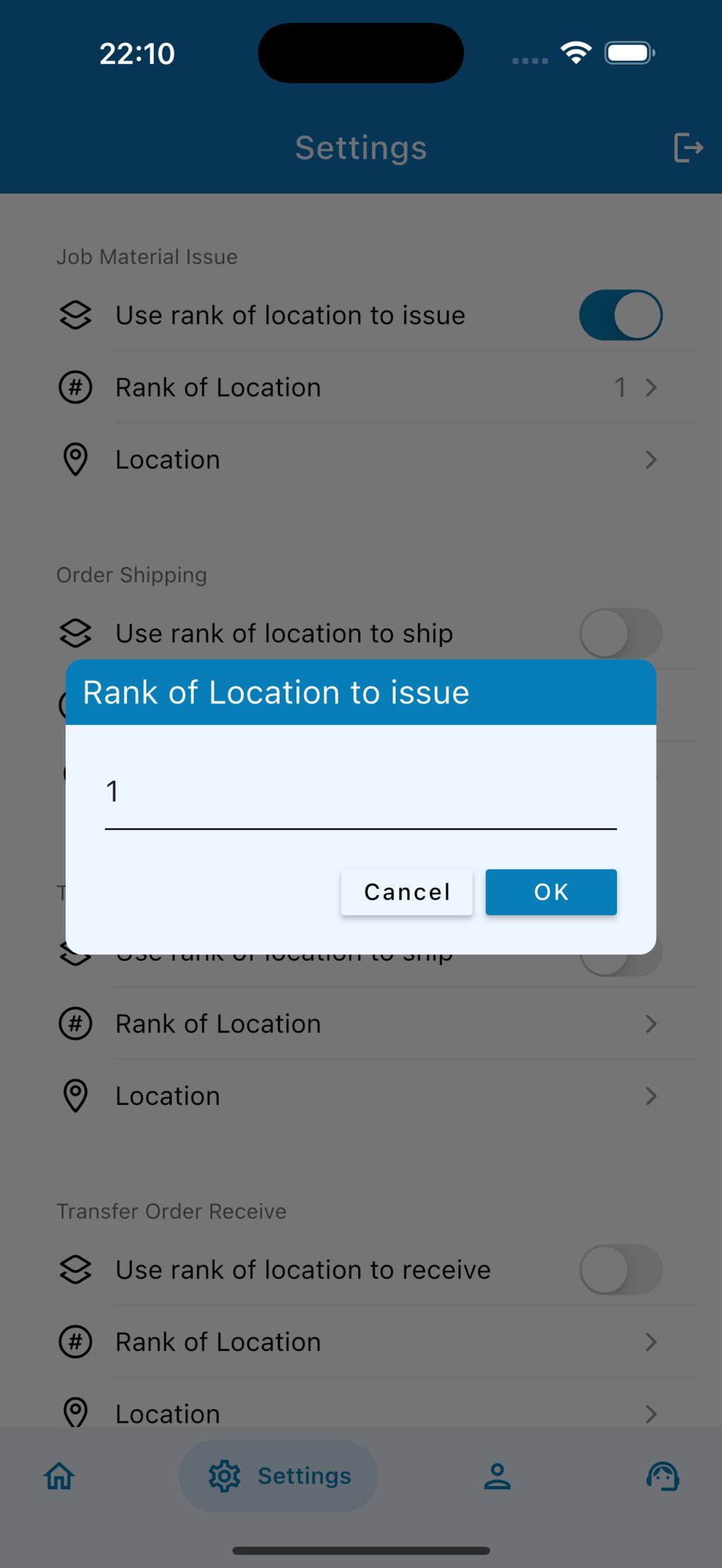Log out using the top-right exit icon
The height and width of the screenshot is (1568, 722).
[687, 148]
